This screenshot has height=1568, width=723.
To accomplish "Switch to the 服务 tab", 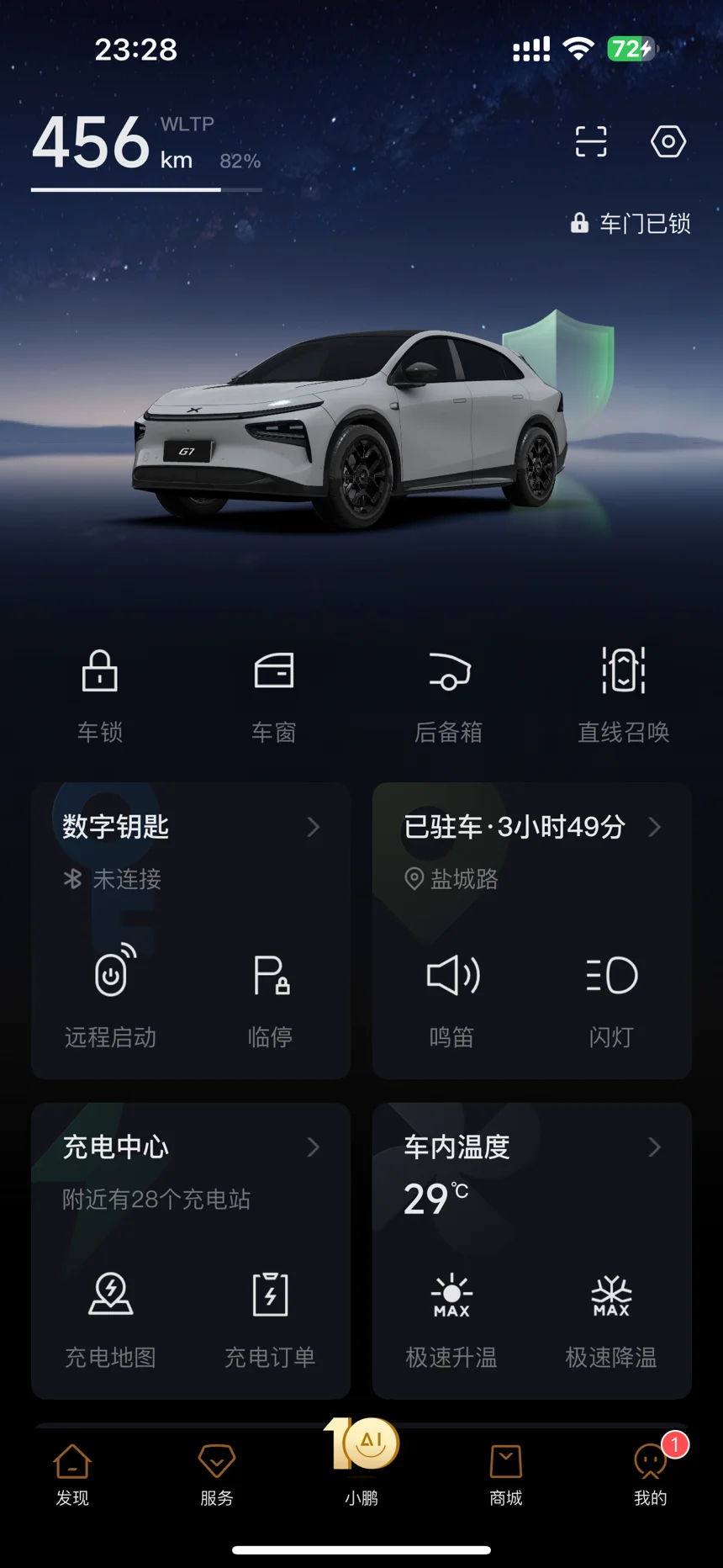I will point(217,1474).
